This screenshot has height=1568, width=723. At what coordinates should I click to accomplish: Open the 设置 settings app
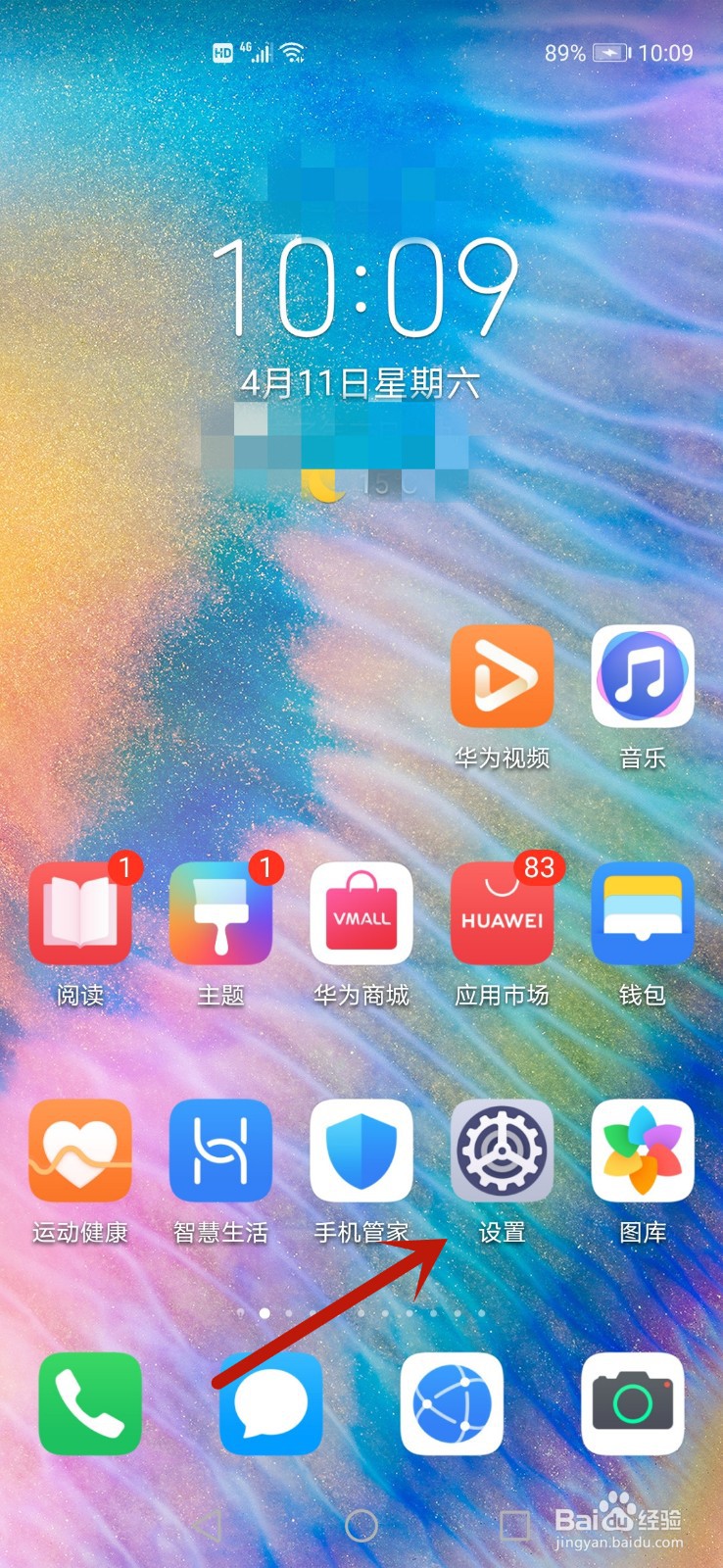point(502,1151)
